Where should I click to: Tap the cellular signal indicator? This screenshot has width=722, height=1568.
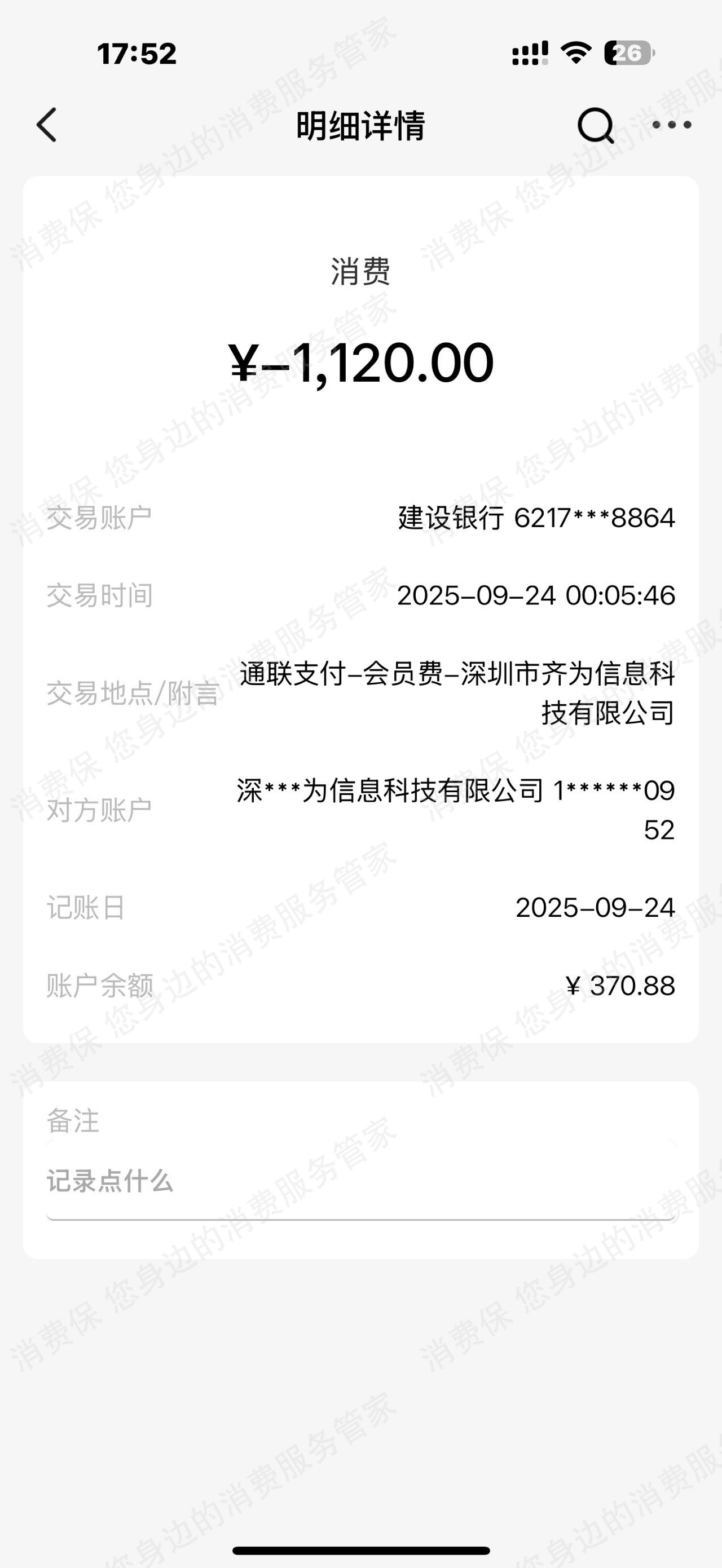click(x=529, y=54)
